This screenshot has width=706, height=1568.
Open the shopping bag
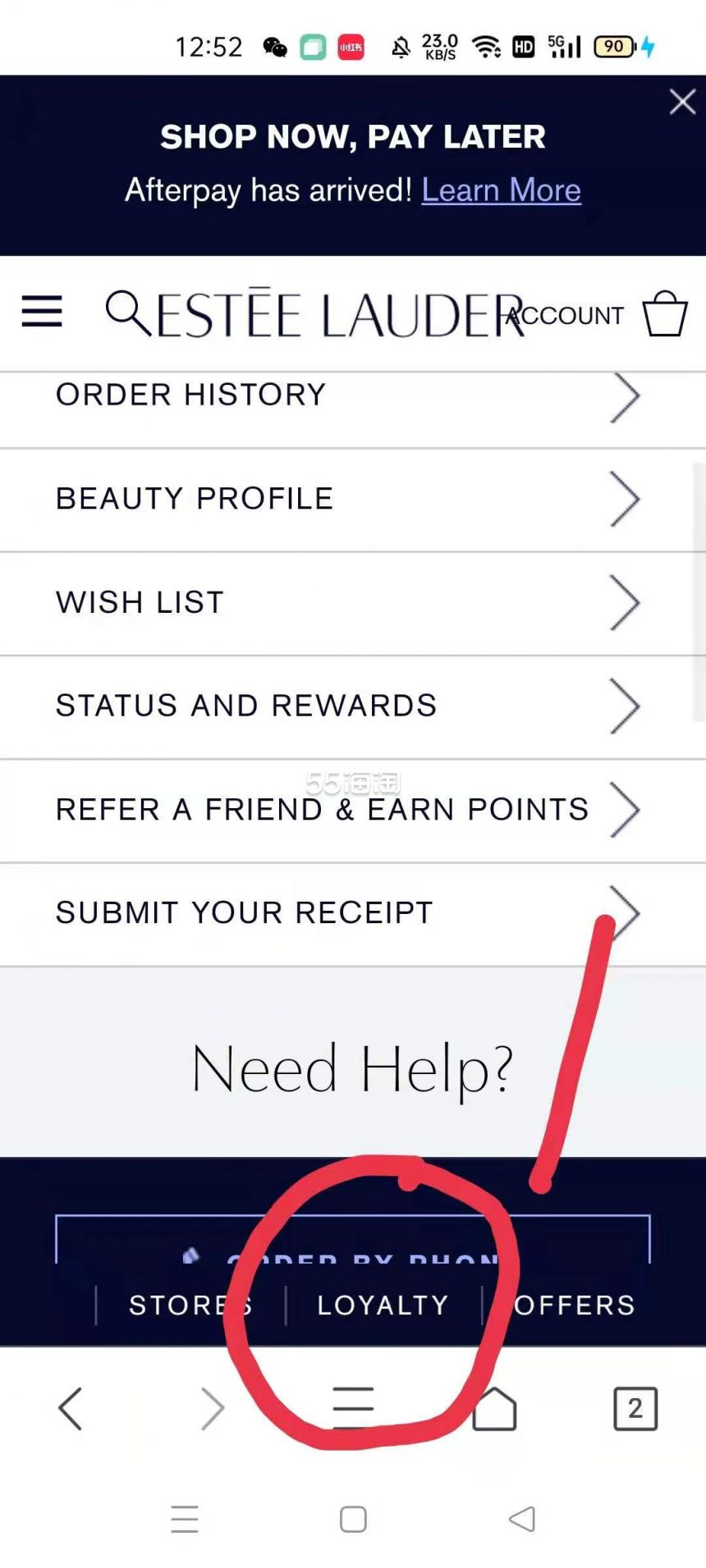[664, 313]
